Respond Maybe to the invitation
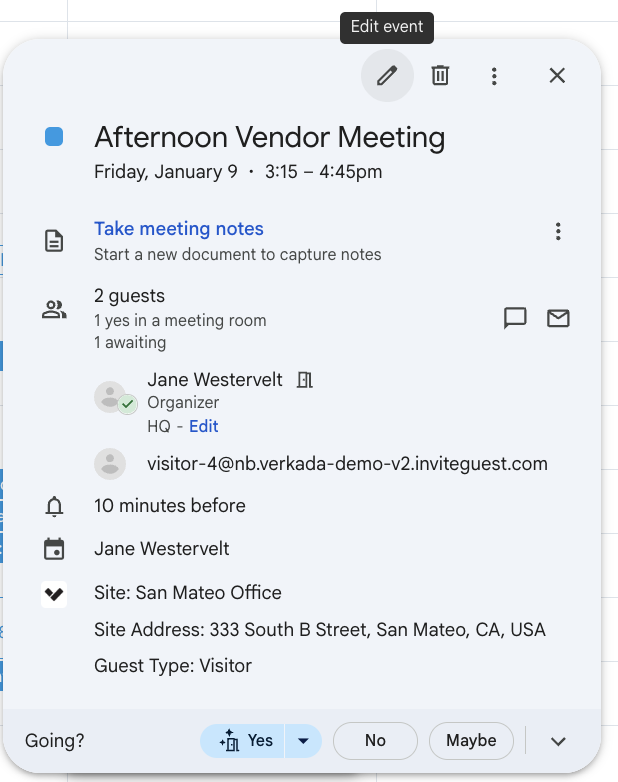This screenshot has height=782, width=618. click(x=471, y=741)
